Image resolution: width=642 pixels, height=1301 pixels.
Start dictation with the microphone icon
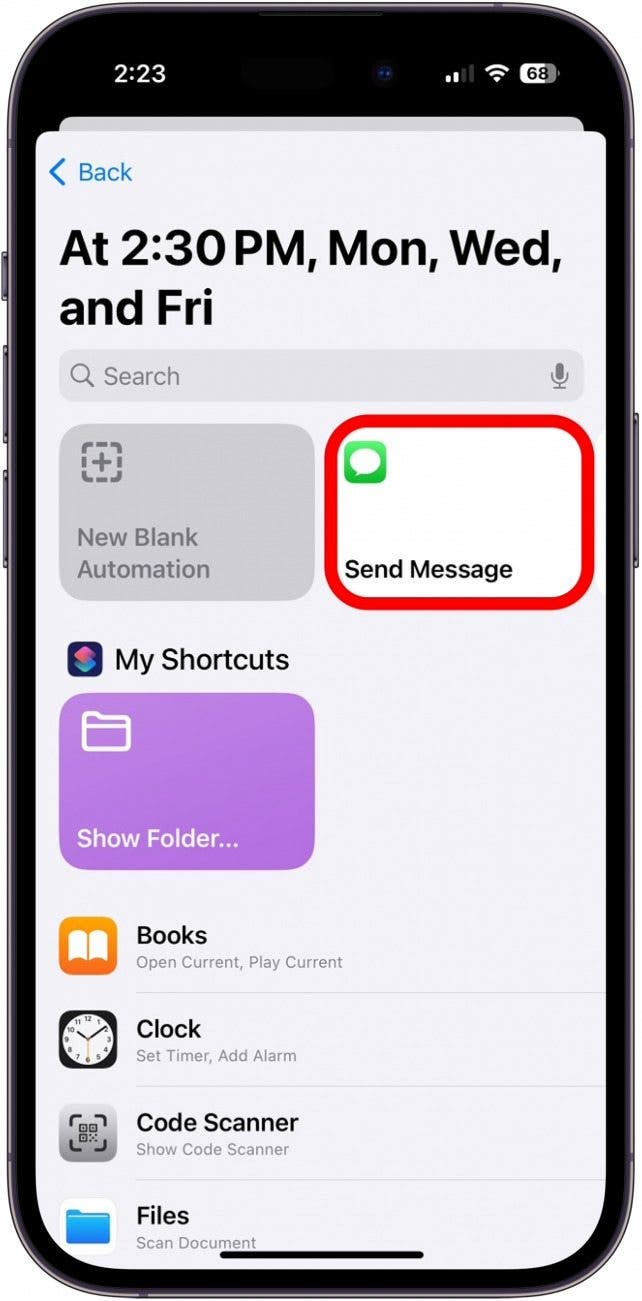click(x=560, y=376)
